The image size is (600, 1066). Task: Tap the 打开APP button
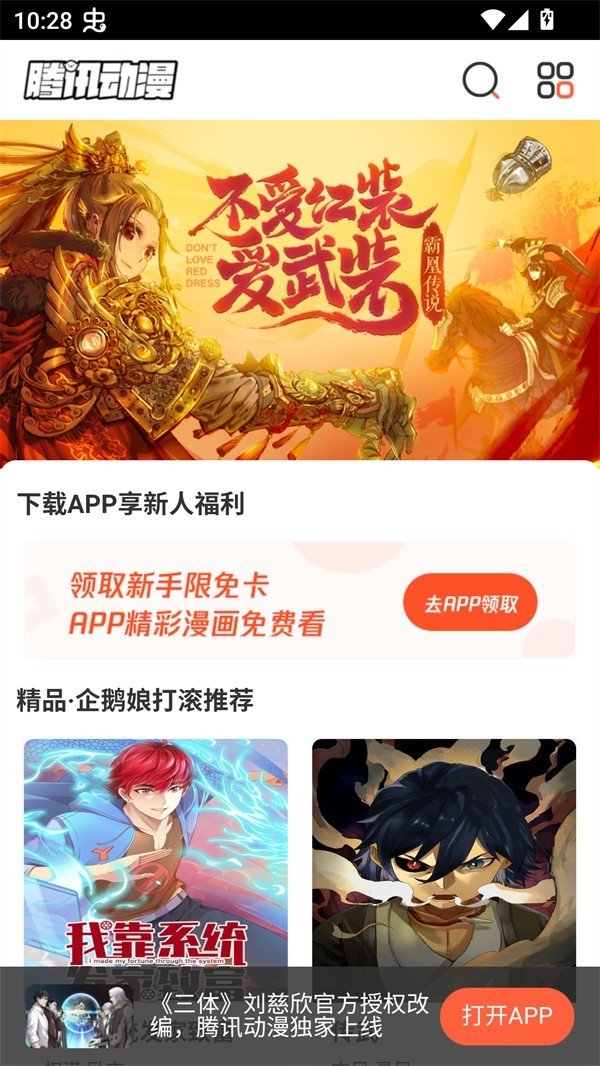coord(507,1016)
